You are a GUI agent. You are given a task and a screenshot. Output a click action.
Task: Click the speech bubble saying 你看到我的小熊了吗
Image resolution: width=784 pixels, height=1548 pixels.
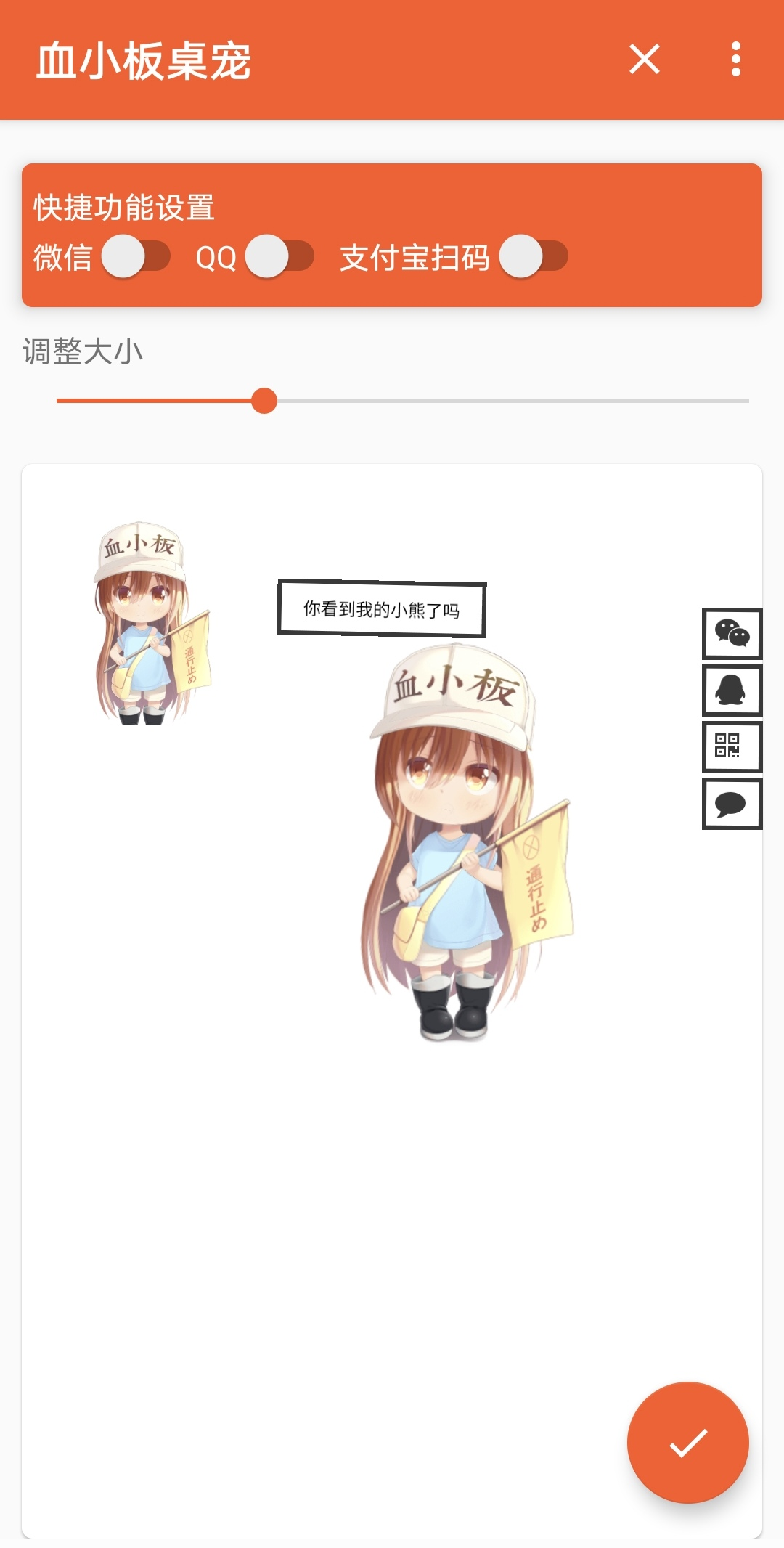pos(380,611)
